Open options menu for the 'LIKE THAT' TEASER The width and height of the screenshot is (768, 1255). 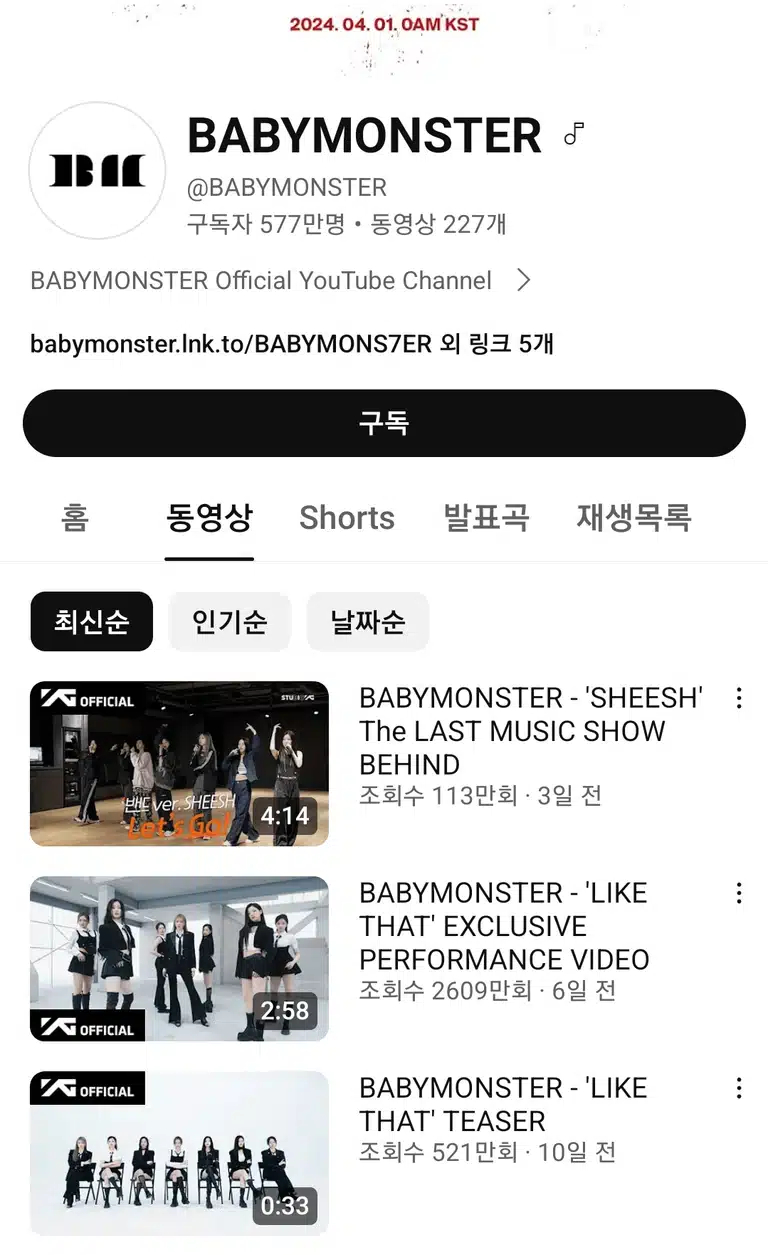pyautogui.click(x=739, y=1088)
